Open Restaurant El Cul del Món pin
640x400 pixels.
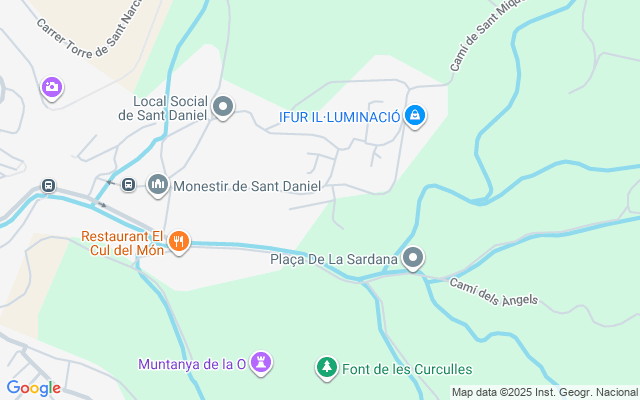tap(179, 241)
